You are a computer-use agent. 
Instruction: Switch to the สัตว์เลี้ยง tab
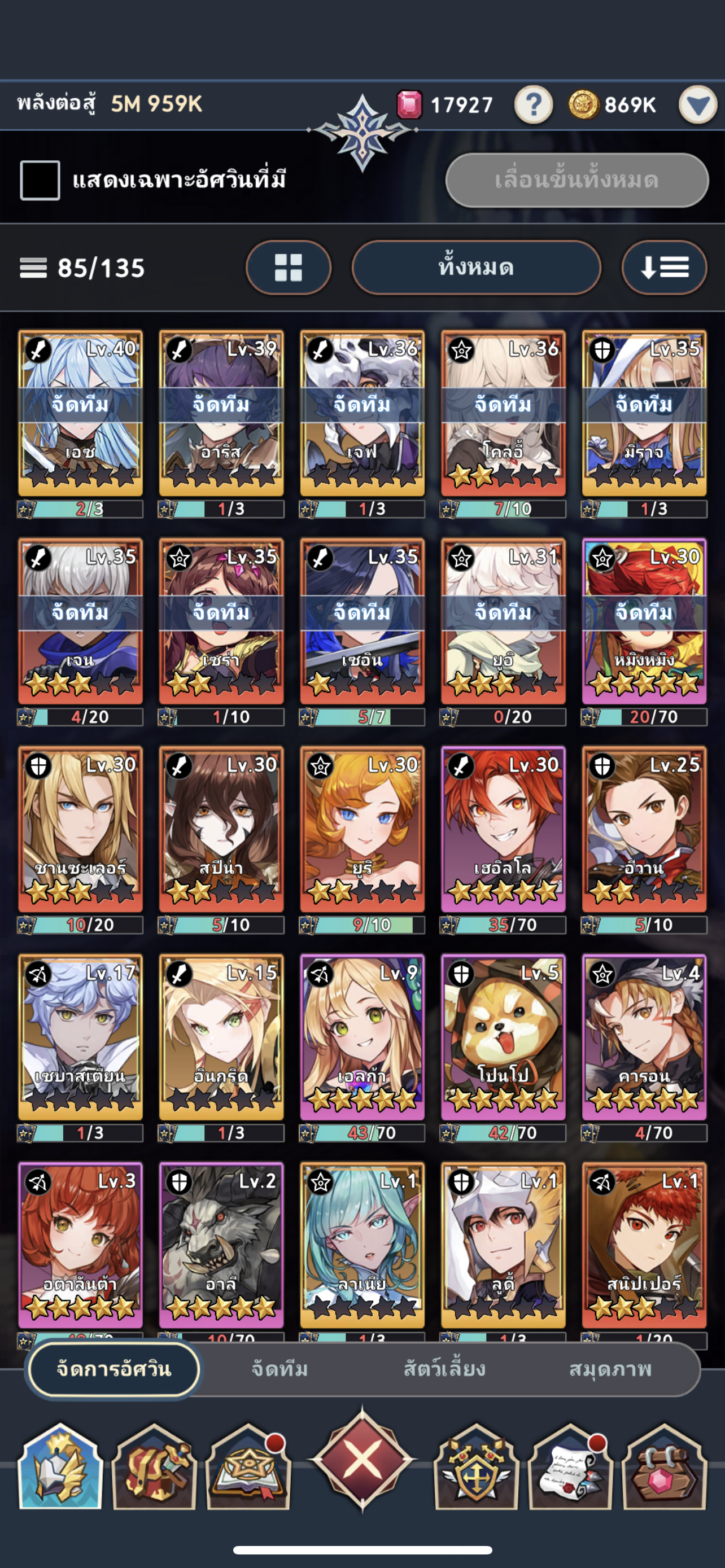[444, 1369]
